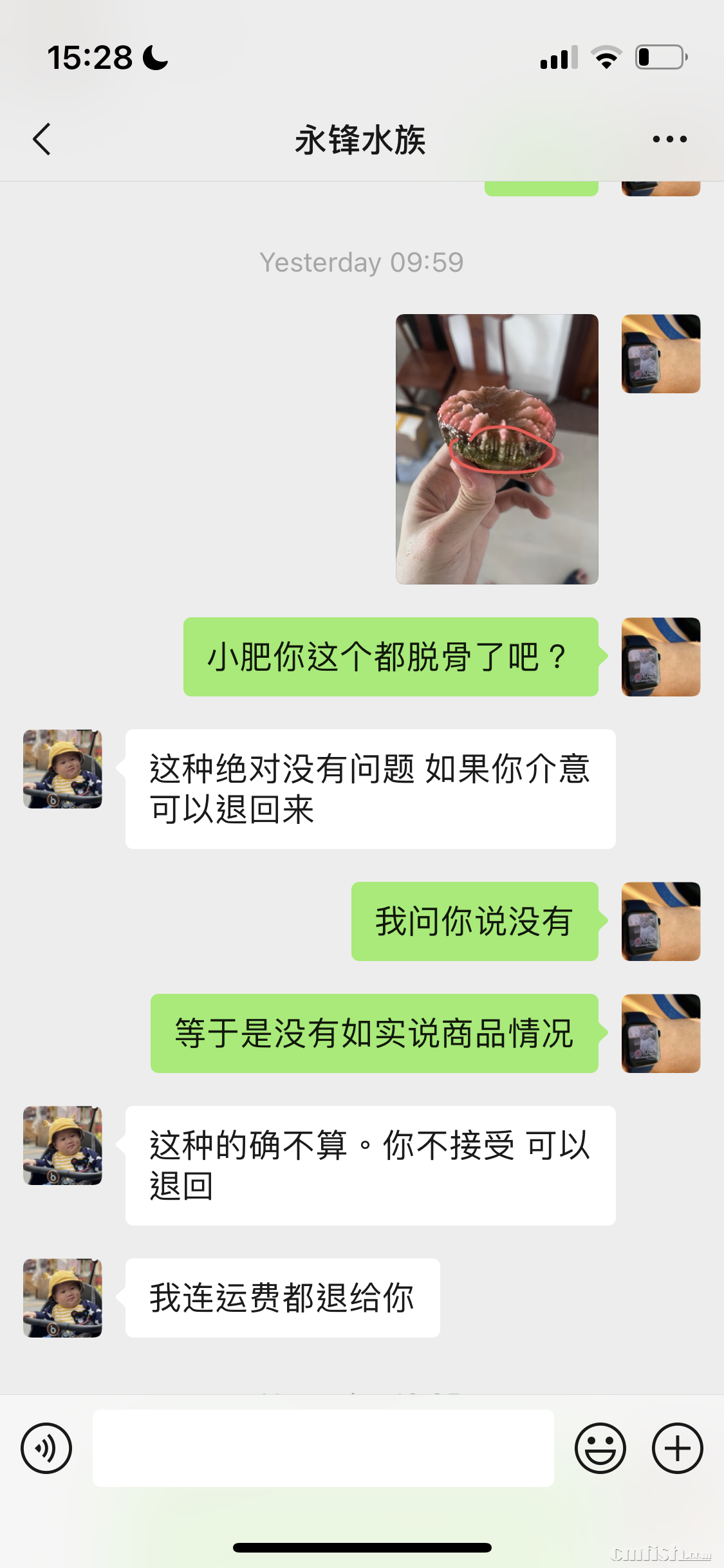Open the chat details overflow menu
This screenshot has height=1568, width=724.
tap(669, 139)
